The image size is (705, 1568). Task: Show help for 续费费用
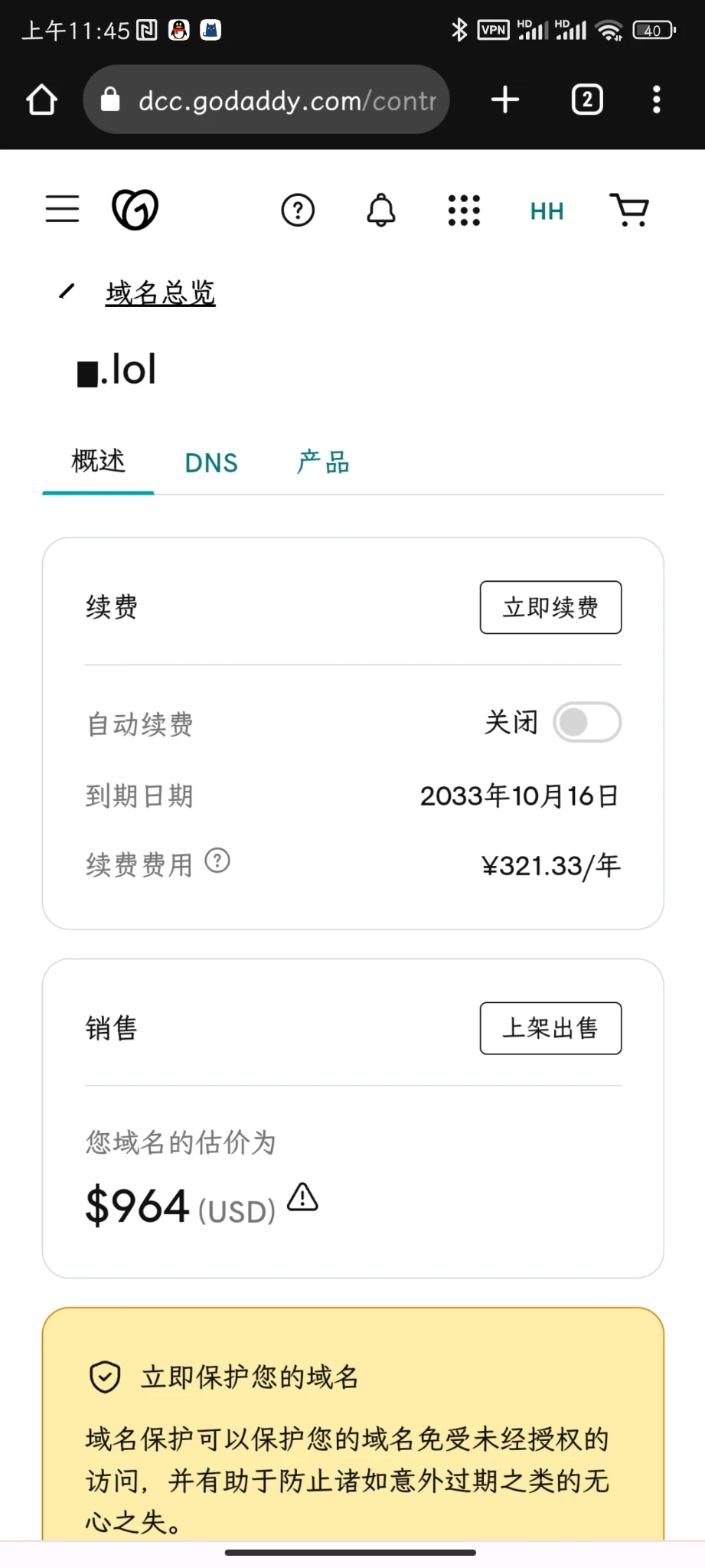217,861
